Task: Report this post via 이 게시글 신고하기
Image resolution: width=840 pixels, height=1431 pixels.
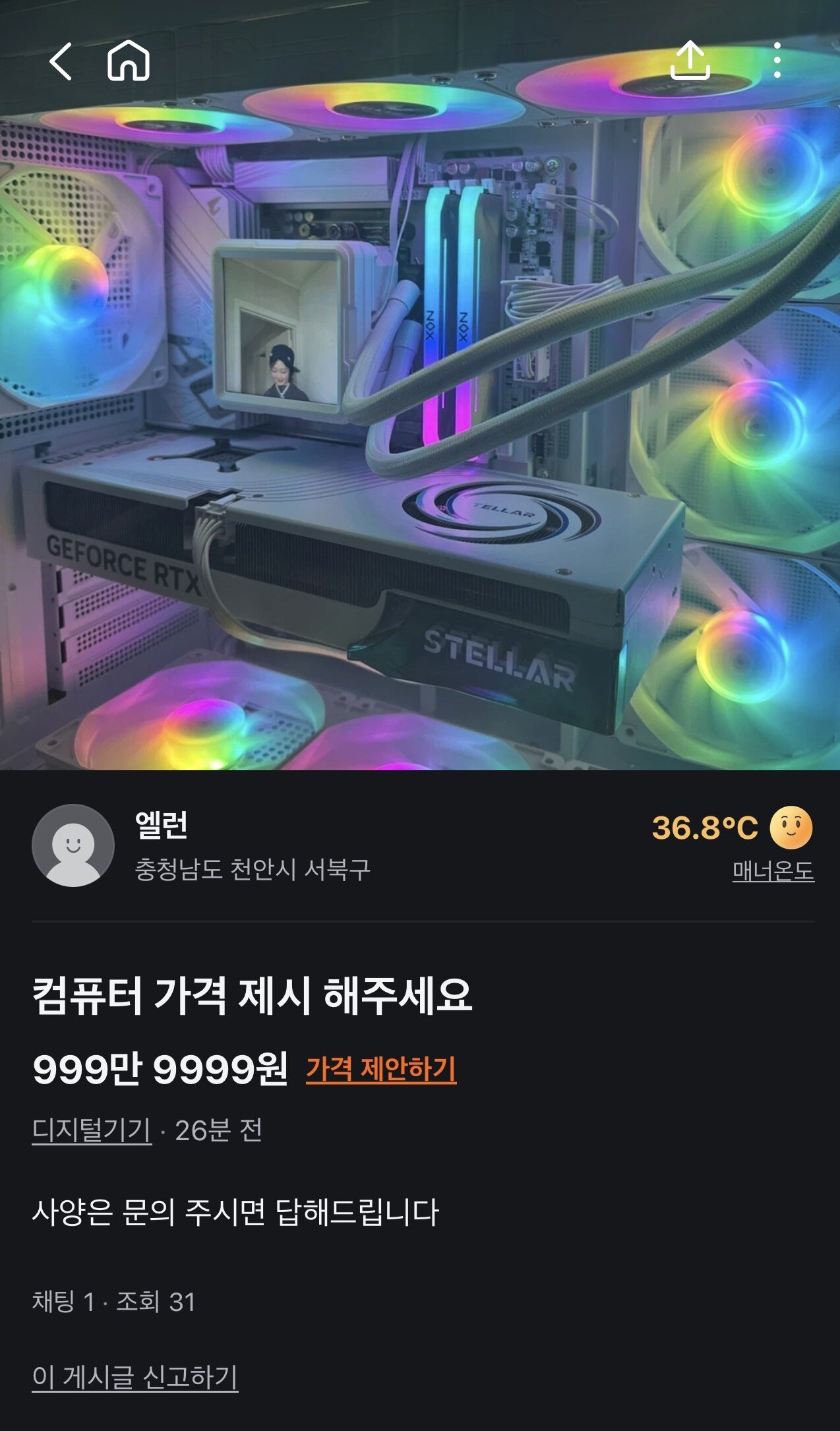Action: [135, 1377]
